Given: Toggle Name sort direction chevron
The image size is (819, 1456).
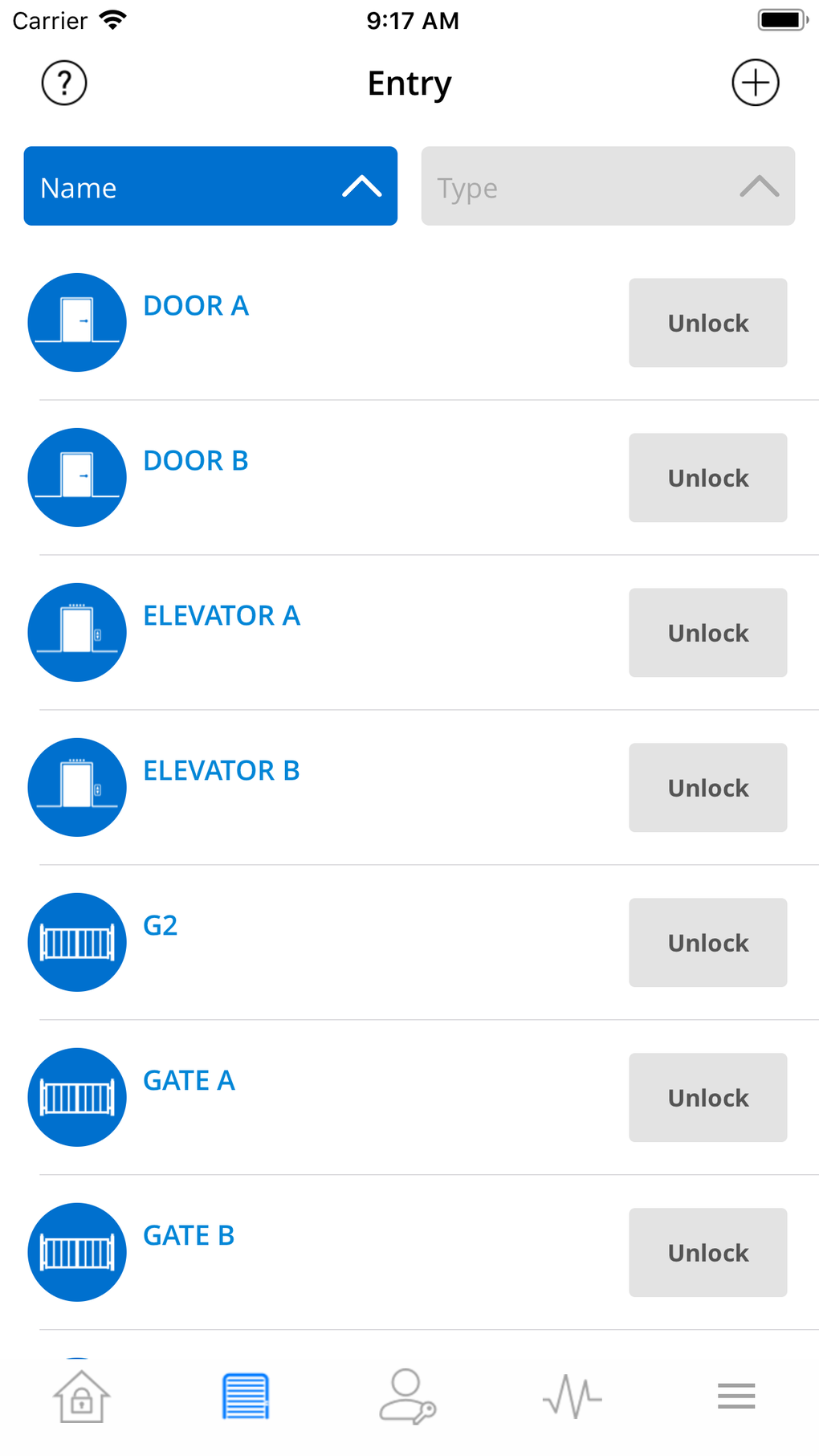Looking at the screenshot, I should tap(361, 186).
